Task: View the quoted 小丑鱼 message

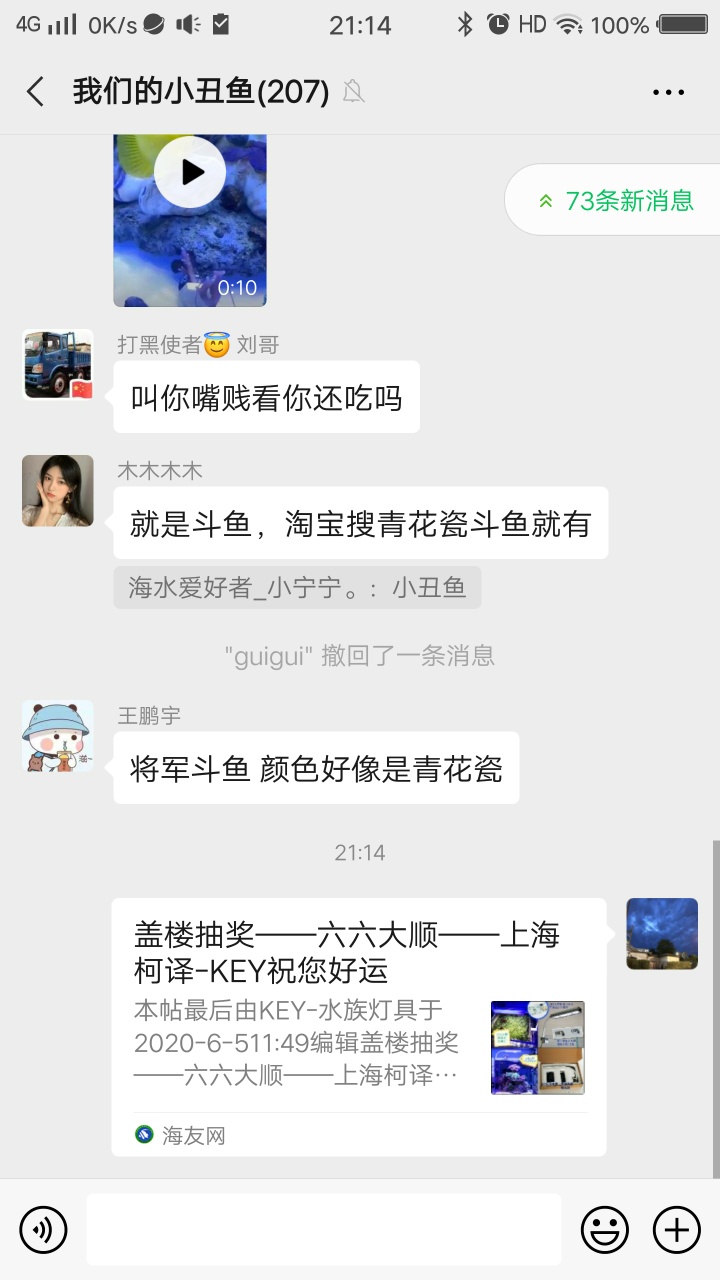Action: click(297, 588)
